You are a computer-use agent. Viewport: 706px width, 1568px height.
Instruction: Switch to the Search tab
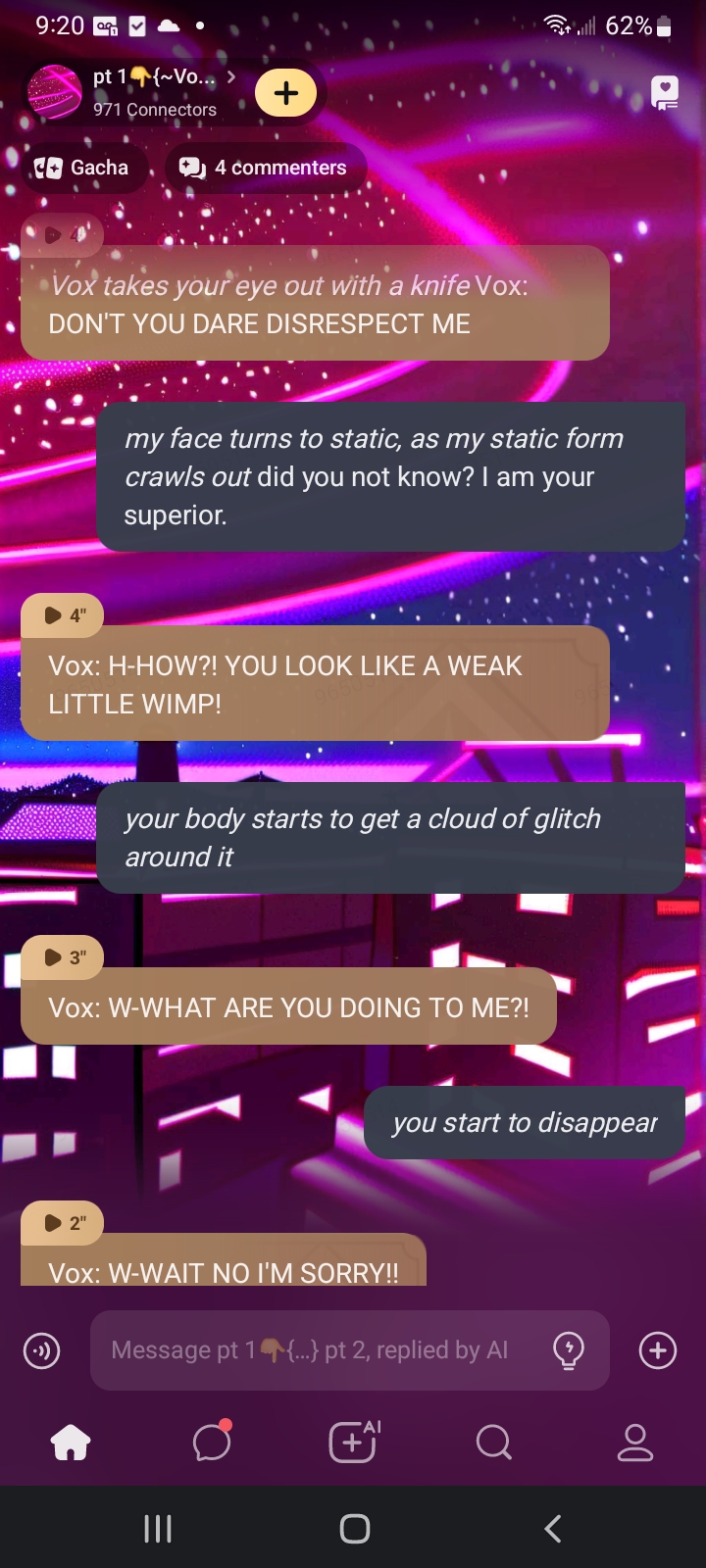click(493, 1443)
